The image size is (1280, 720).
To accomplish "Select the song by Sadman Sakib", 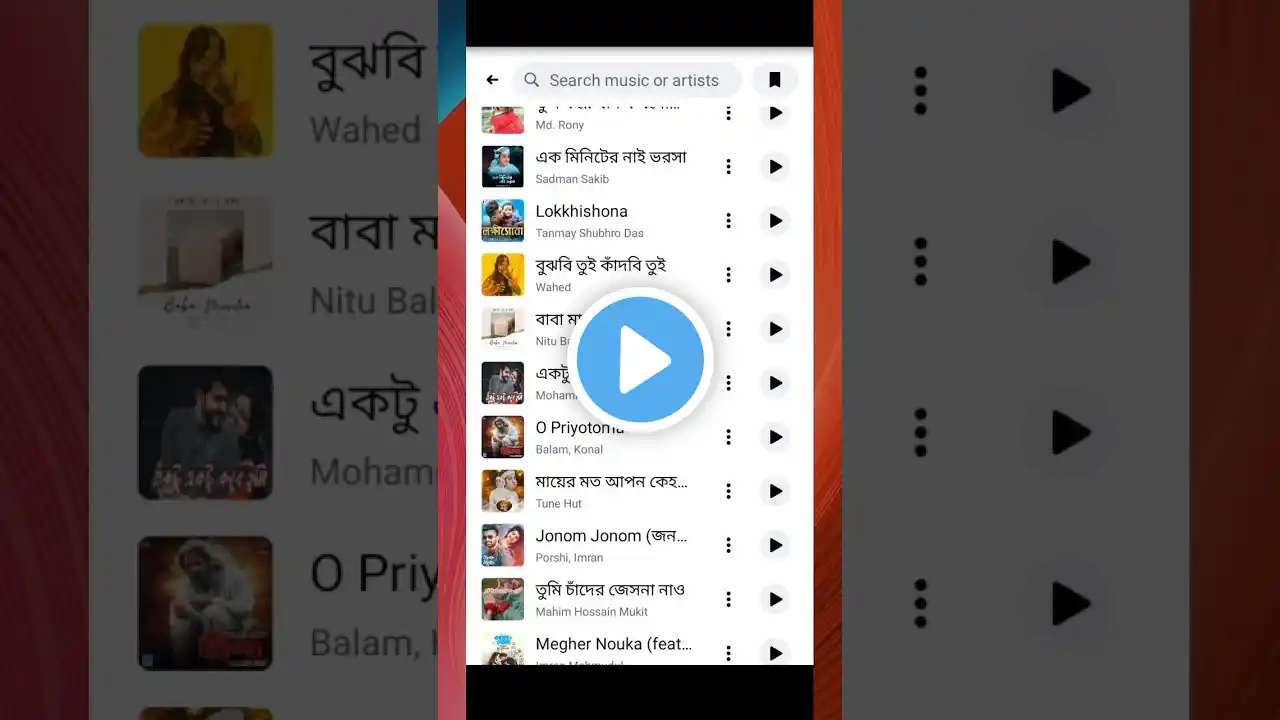I will coord(610,167).
